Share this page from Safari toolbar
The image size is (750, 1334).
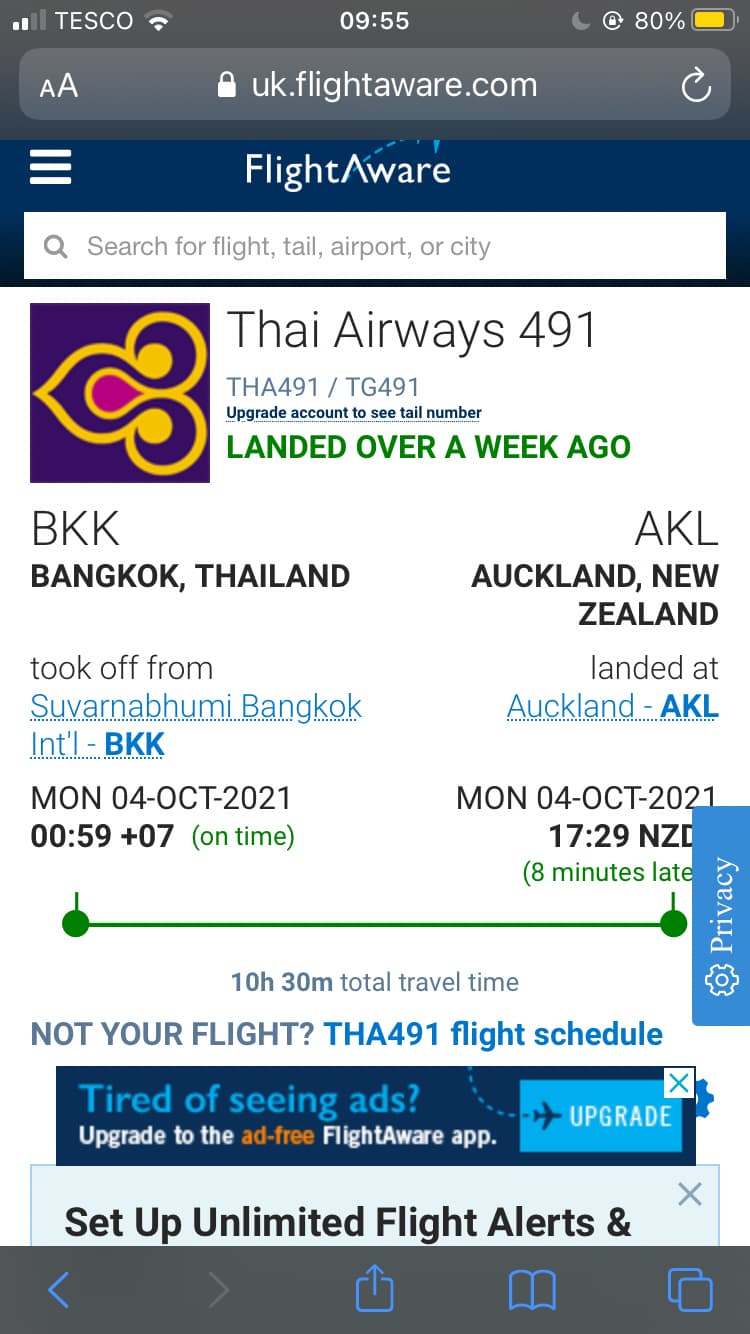(375, 1290)
